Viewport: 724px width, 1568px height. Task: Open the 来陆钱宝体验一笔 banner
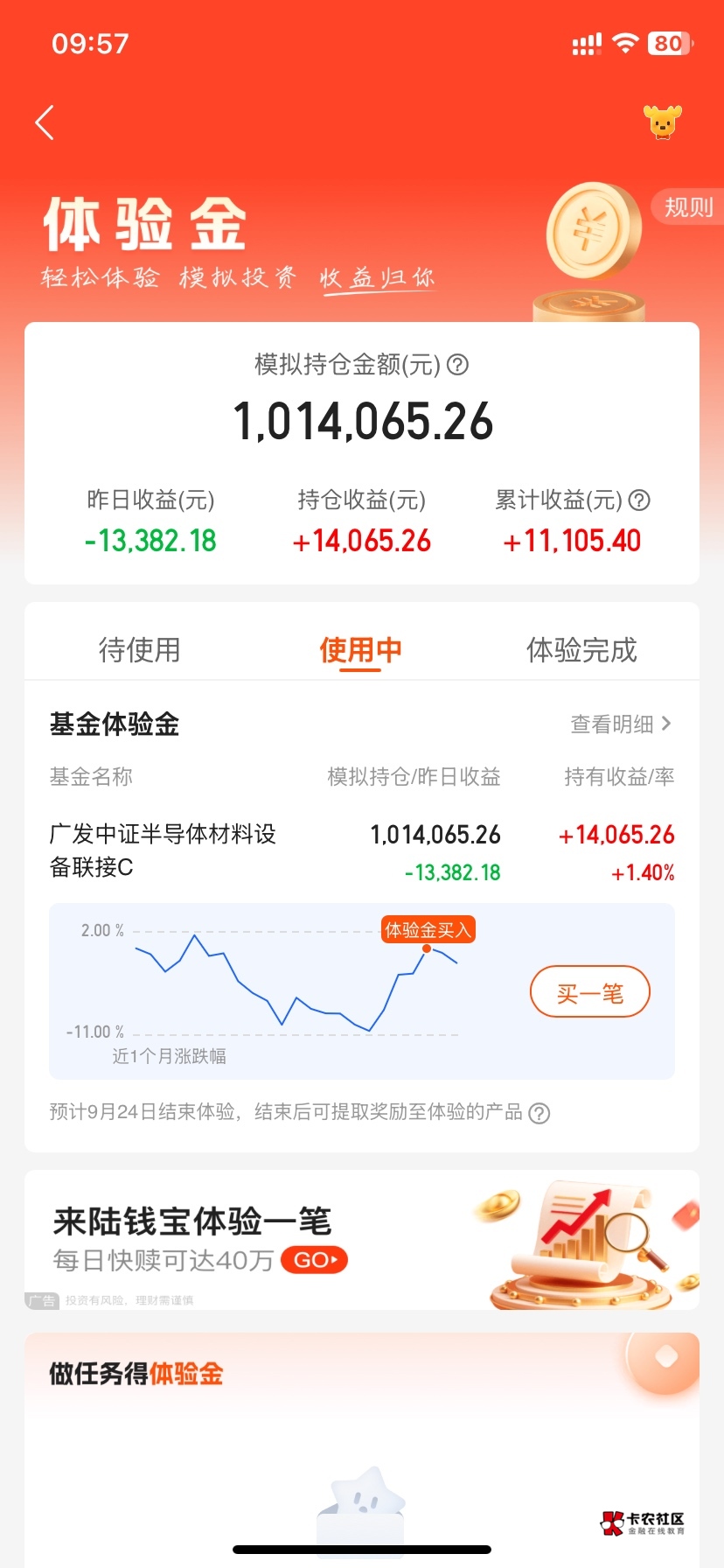[x=362, y=1240]
